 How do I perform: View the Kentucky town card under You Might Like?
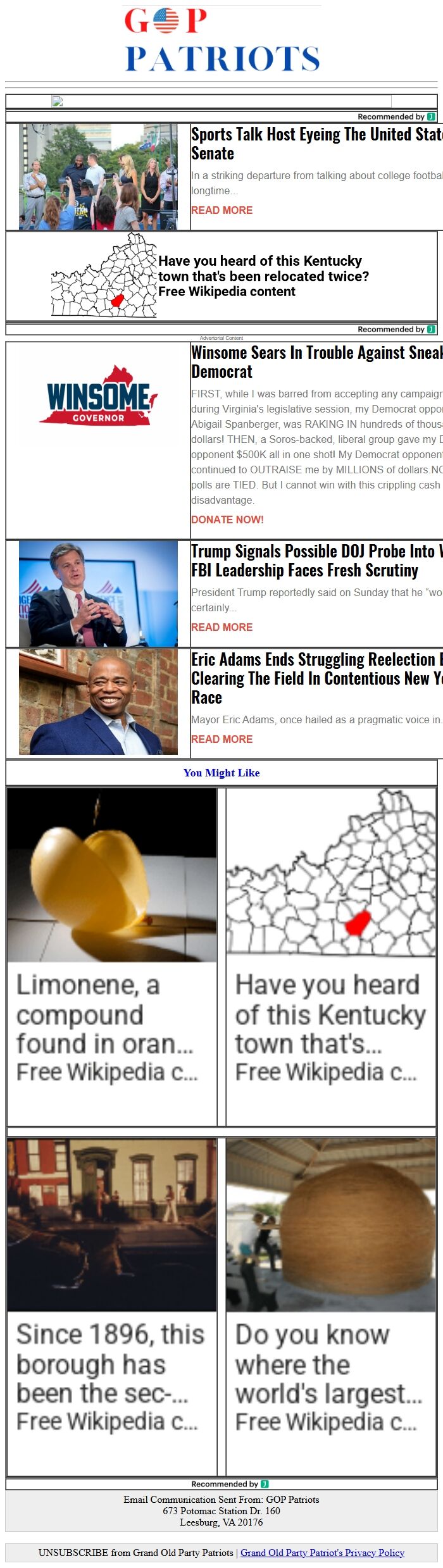click(x=331, y=955)
